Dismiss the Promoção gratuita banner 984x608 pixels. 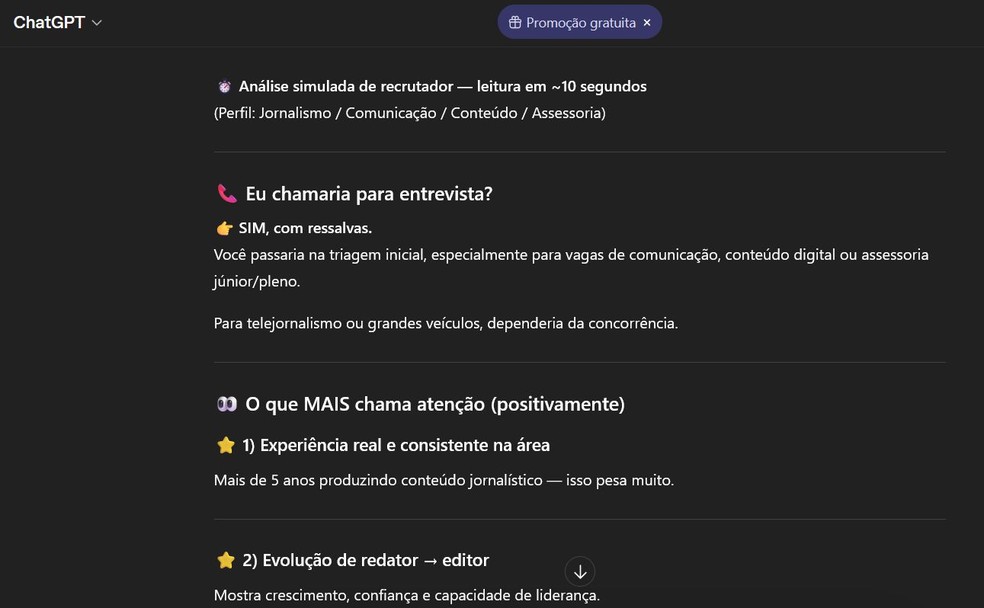[647, 22]
